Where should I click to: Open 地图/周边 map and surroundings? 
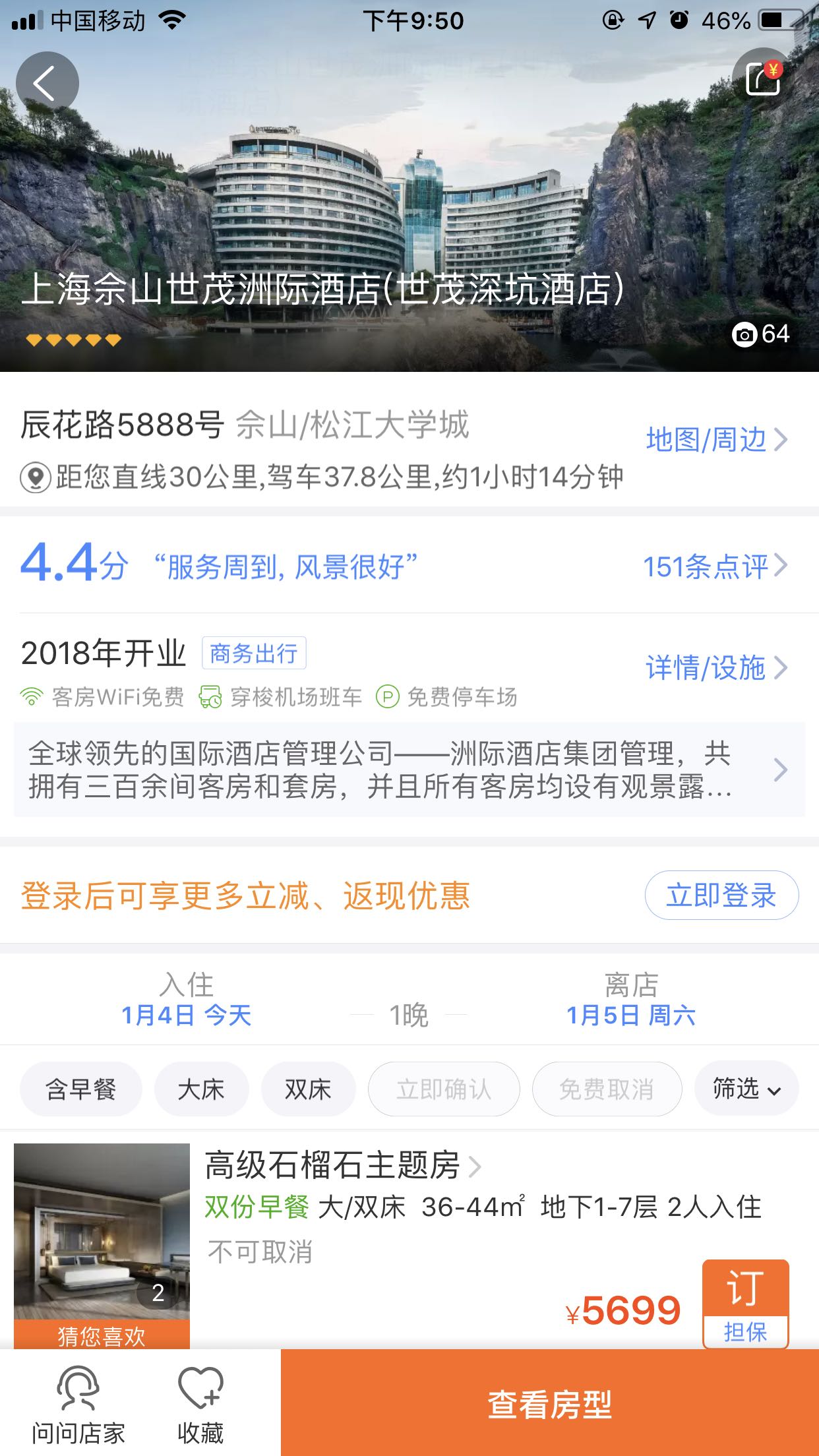click(716, 440)
